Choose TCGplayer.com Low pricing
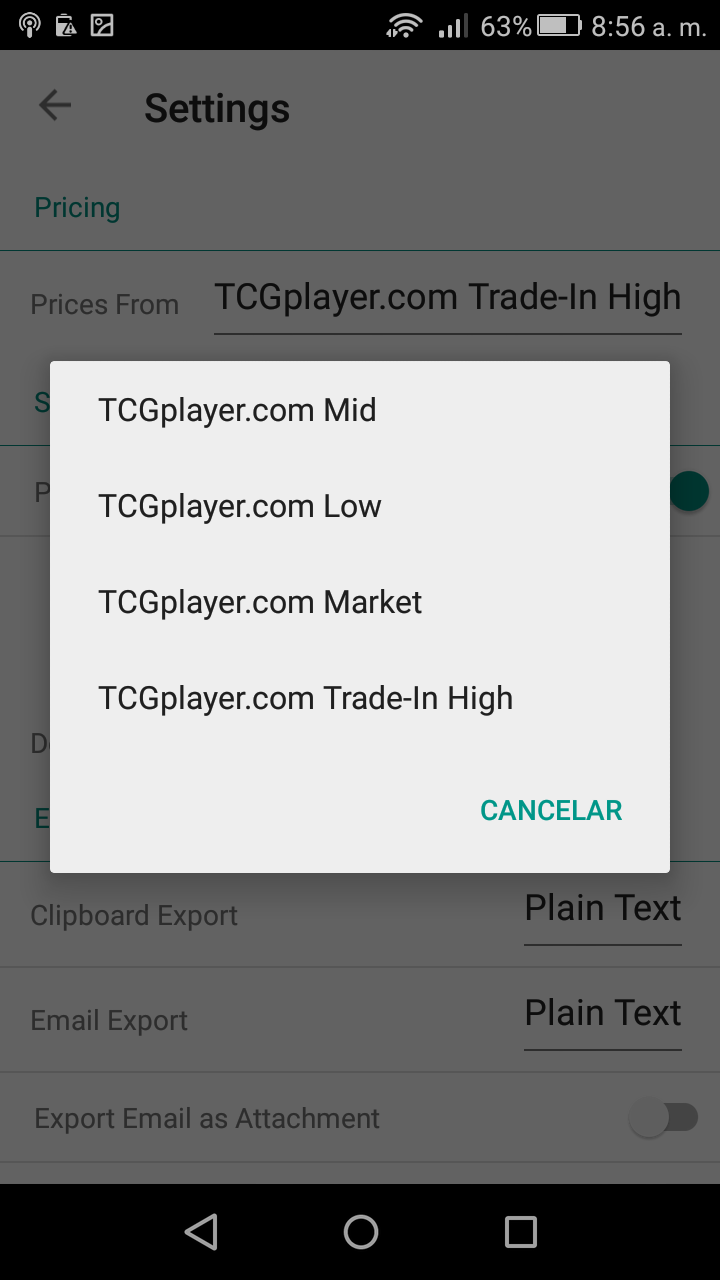This screenshot has width=720, height=1280. click(240, 506)
